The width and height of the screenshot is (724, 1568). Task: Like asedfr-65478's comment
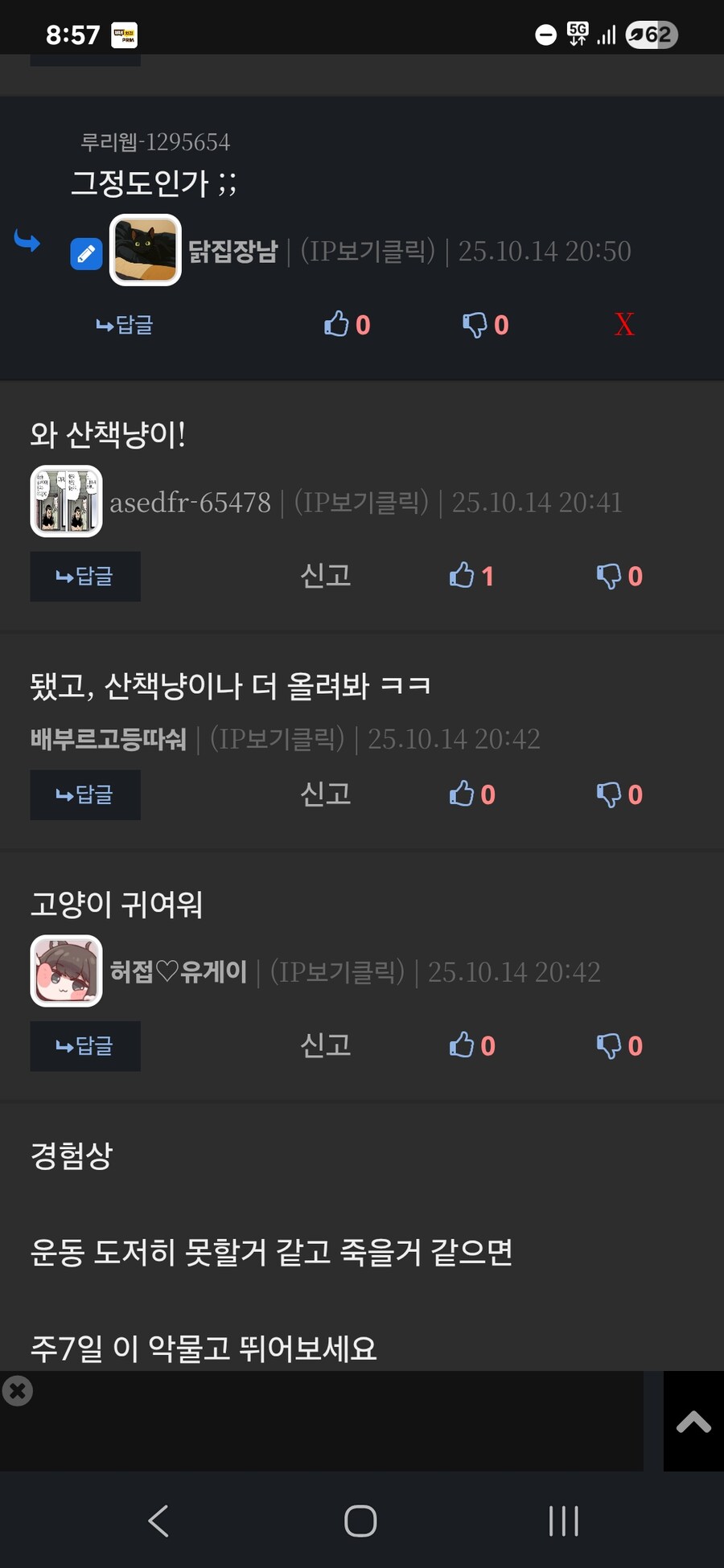pos(471,576)
